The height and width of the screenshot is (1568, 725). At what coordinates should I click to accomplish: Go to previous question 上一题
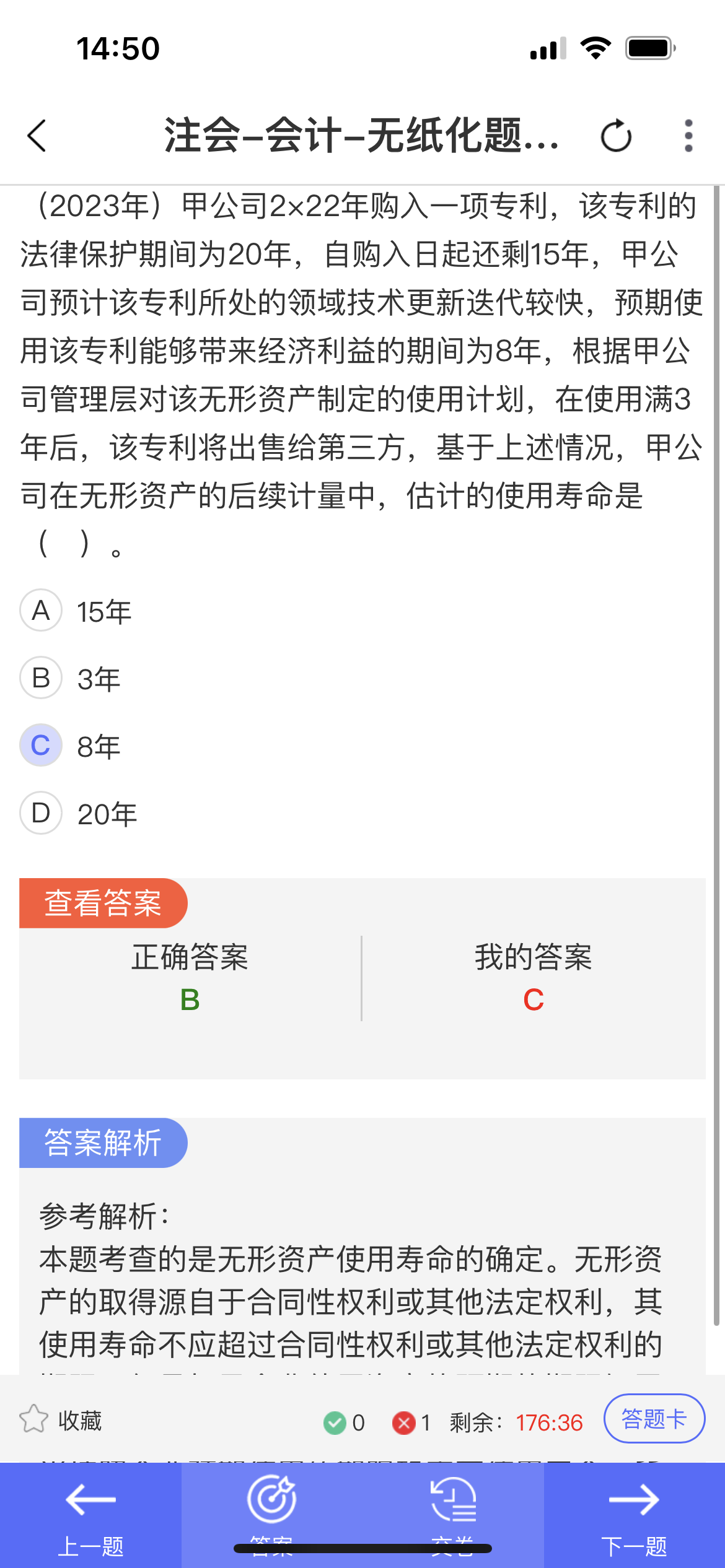(90, 1516)
